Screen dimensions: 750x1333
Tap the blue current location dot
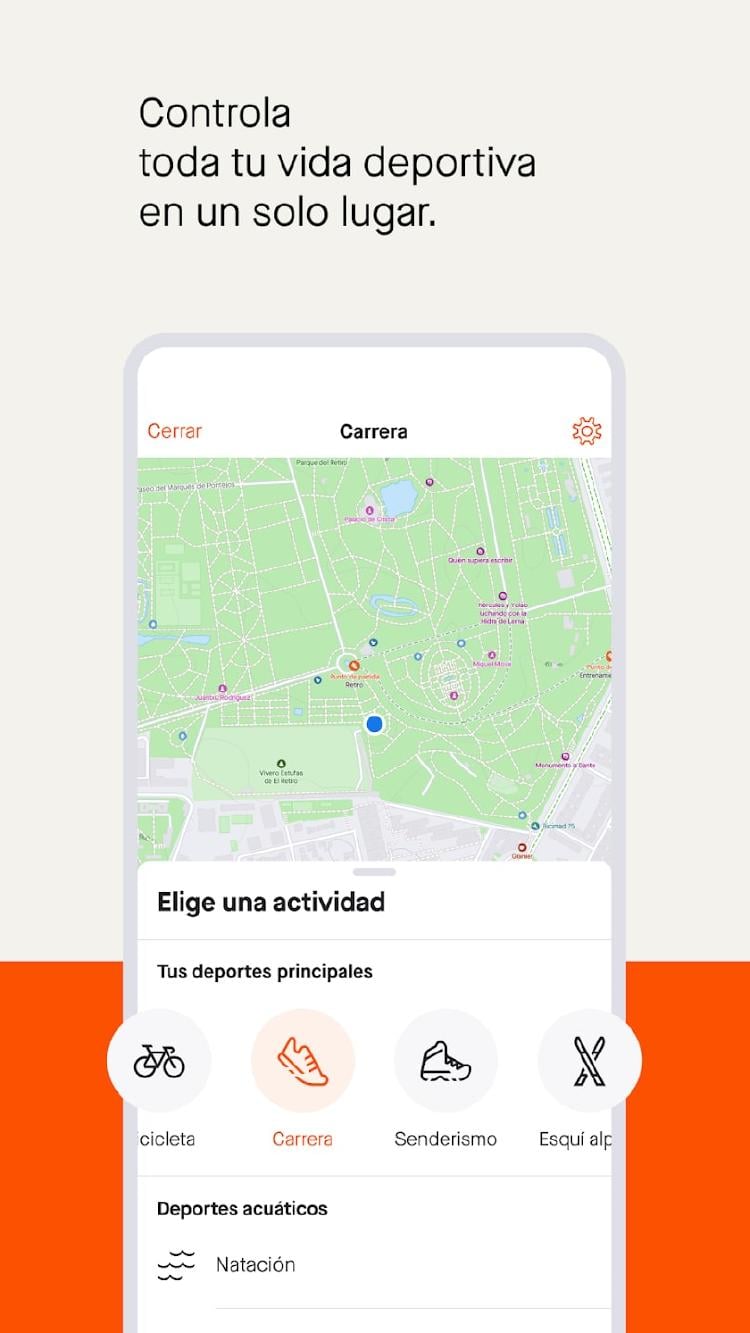pos(375,723)
